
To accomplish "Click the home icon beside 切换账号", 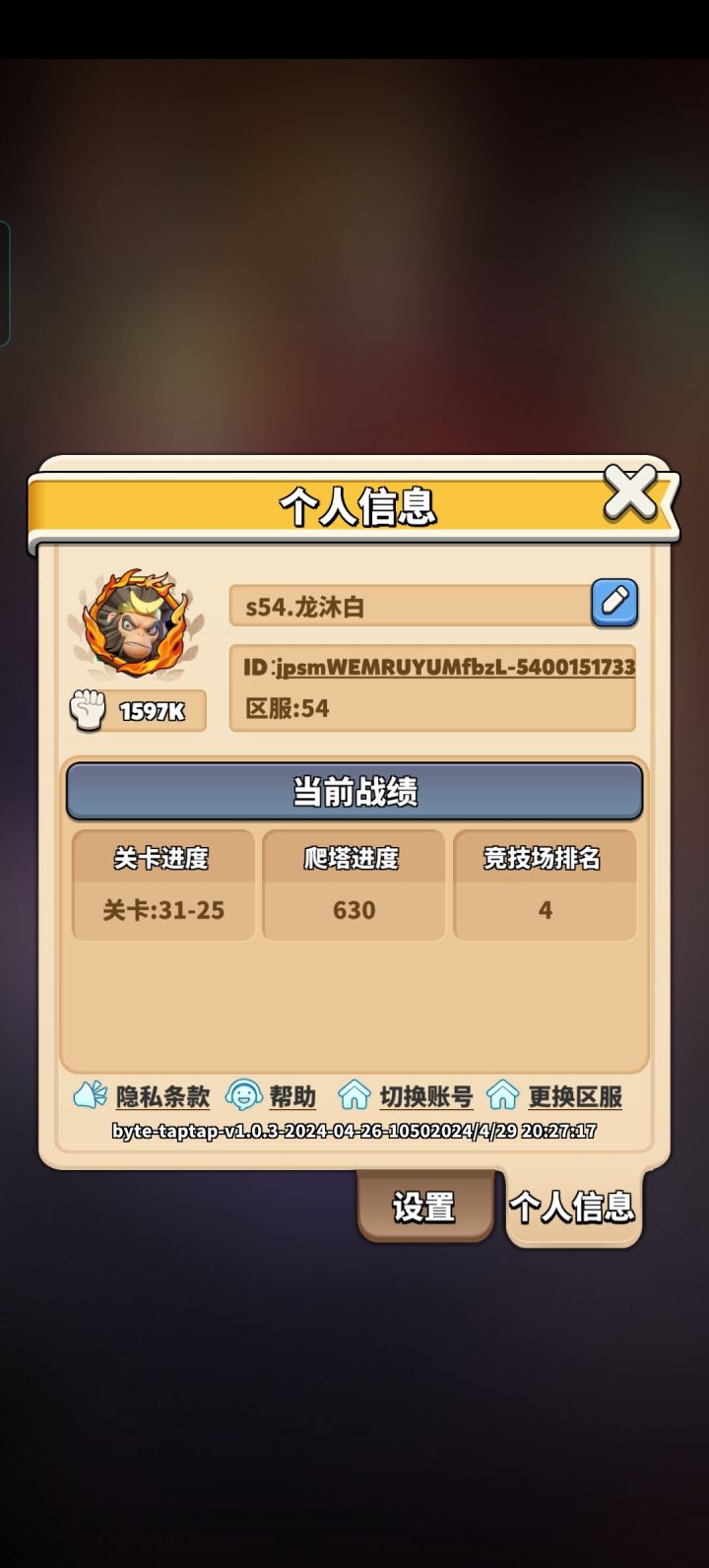I will 354,1095.
